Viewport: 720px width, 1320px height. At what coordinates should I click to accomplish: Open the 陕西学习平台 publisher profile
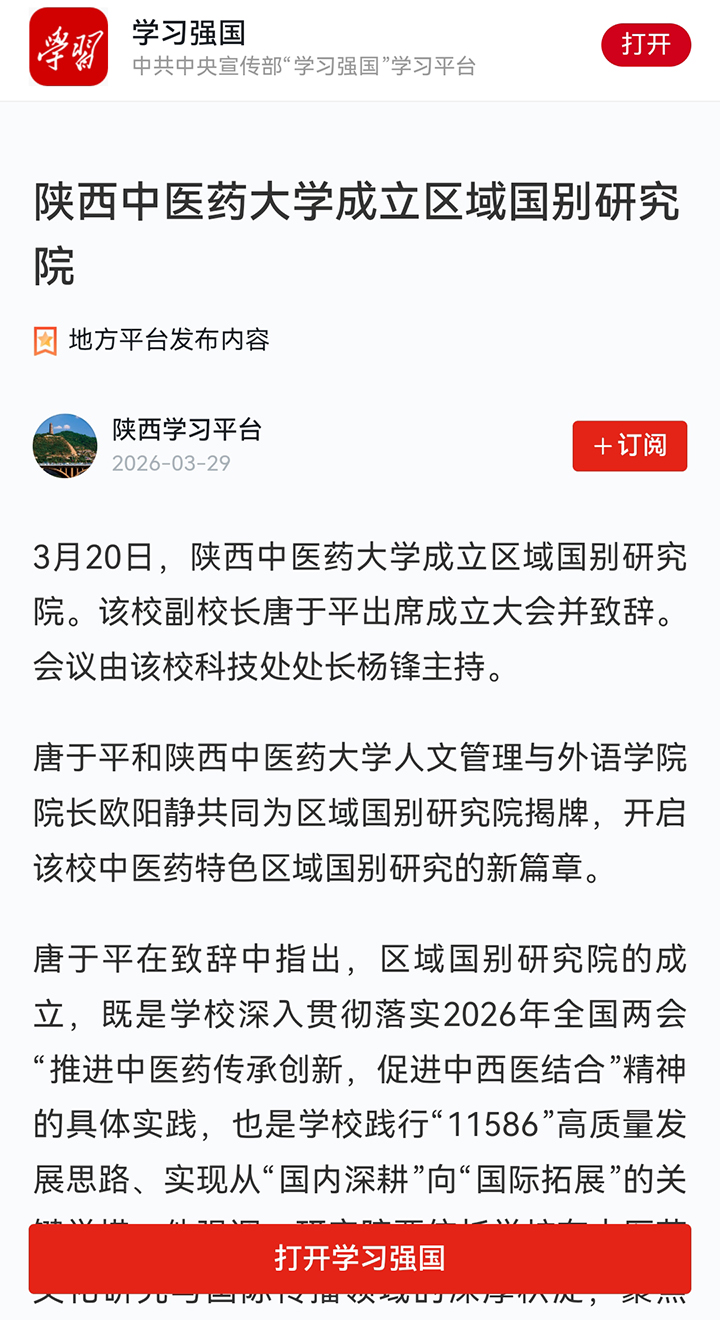coord(187,430)
